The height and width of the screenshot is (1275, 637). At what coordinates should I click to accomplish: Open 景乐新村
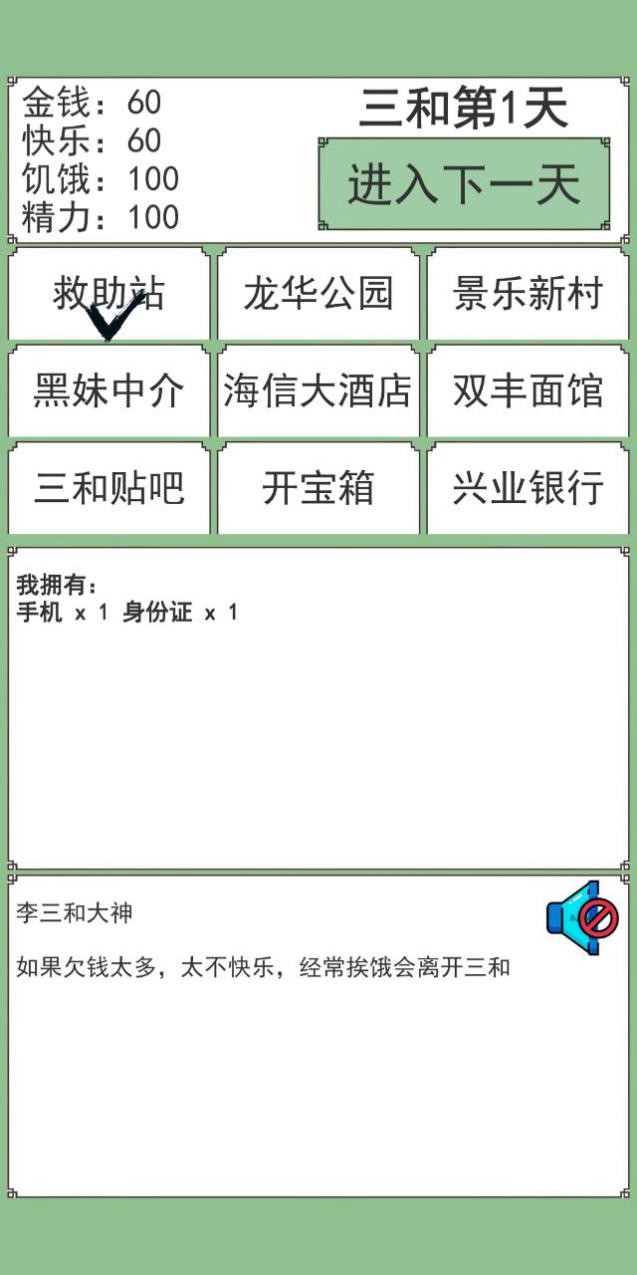pos(528,294)
